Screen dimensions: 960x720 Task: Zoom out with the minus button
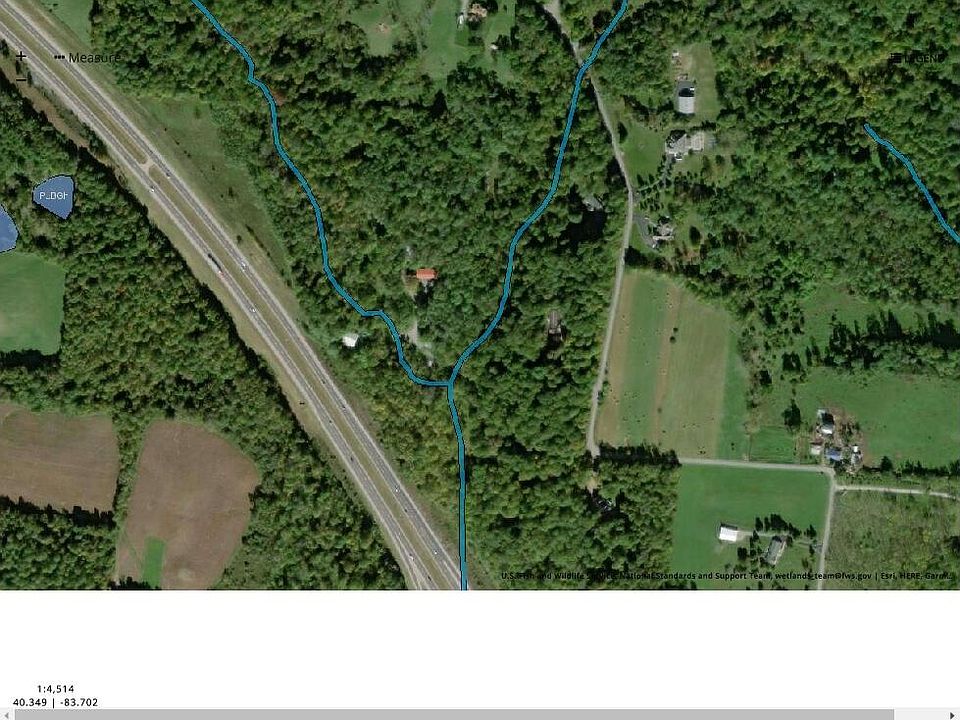pyautogui.click(x=21, y=77)
